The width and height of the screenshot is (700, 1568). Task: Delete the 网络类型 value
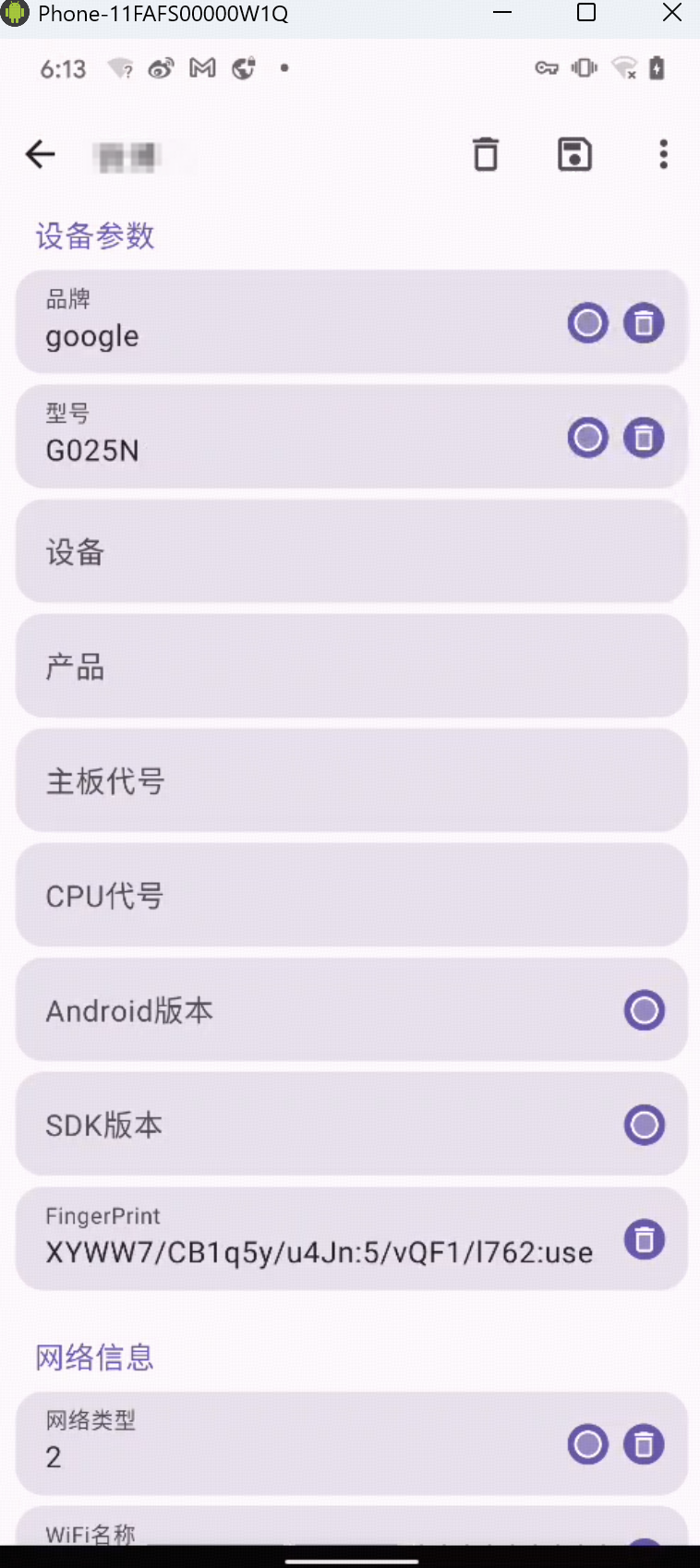point(644,1444)
